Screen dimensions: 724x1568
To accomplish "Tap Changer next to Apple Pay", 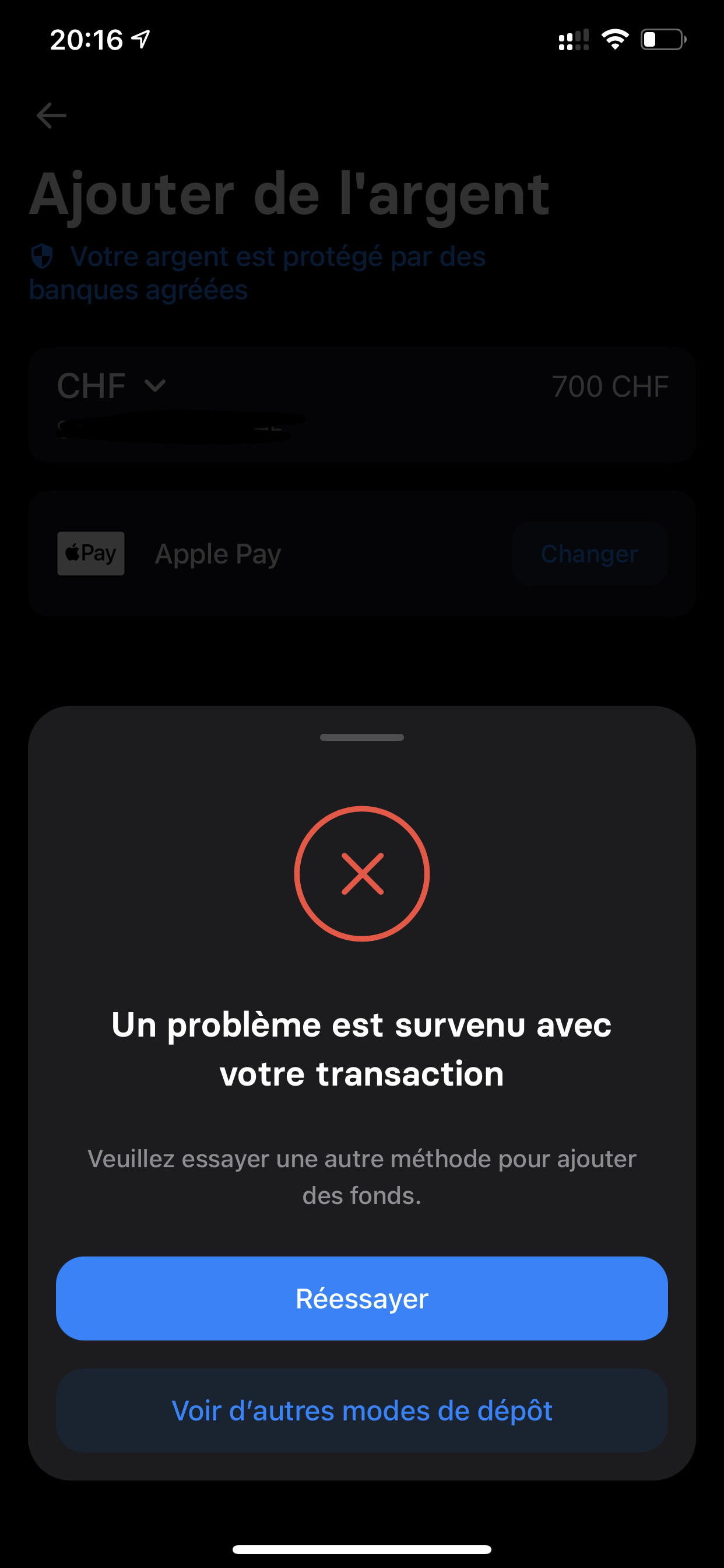I will [589, 554].
